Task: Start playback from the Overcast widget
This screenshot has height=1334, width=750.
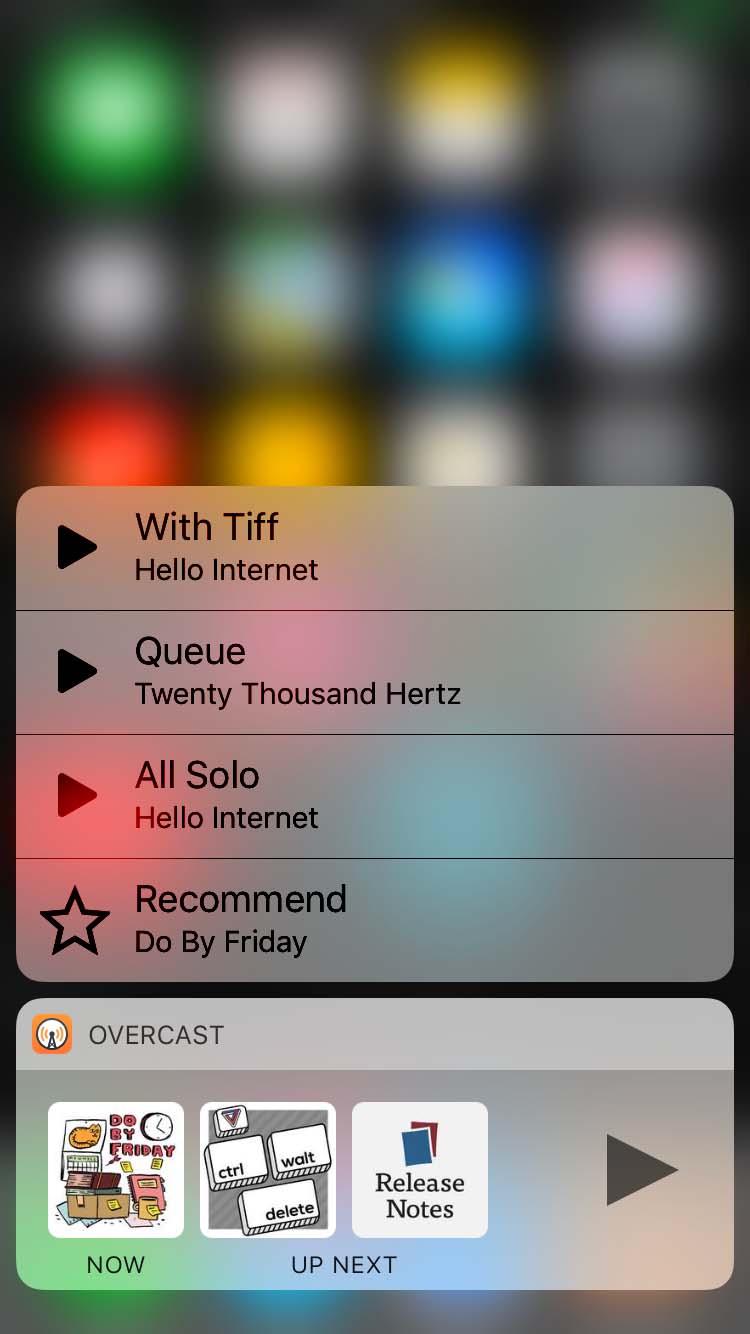Action: 642,1170
